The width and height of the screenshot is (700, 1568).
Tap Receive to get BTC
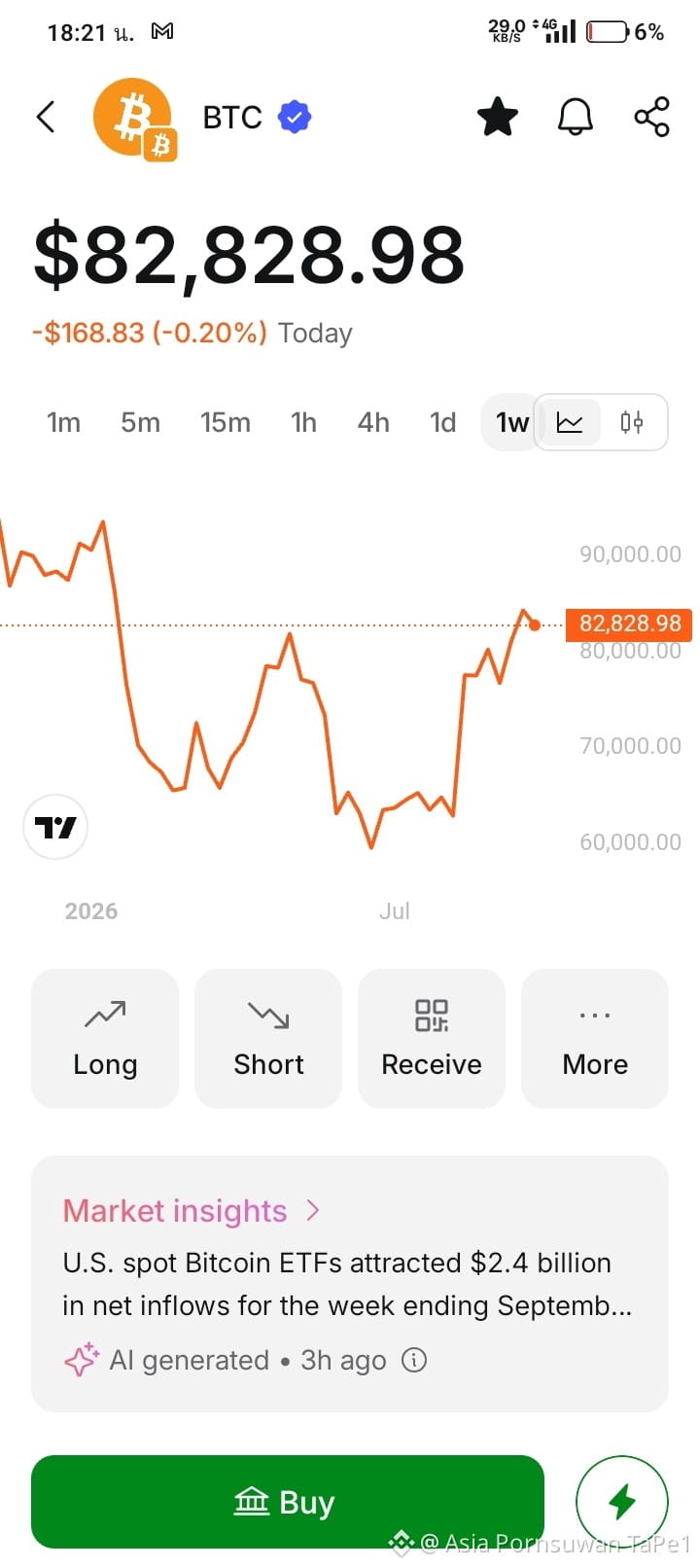(x=432, y=1038)
